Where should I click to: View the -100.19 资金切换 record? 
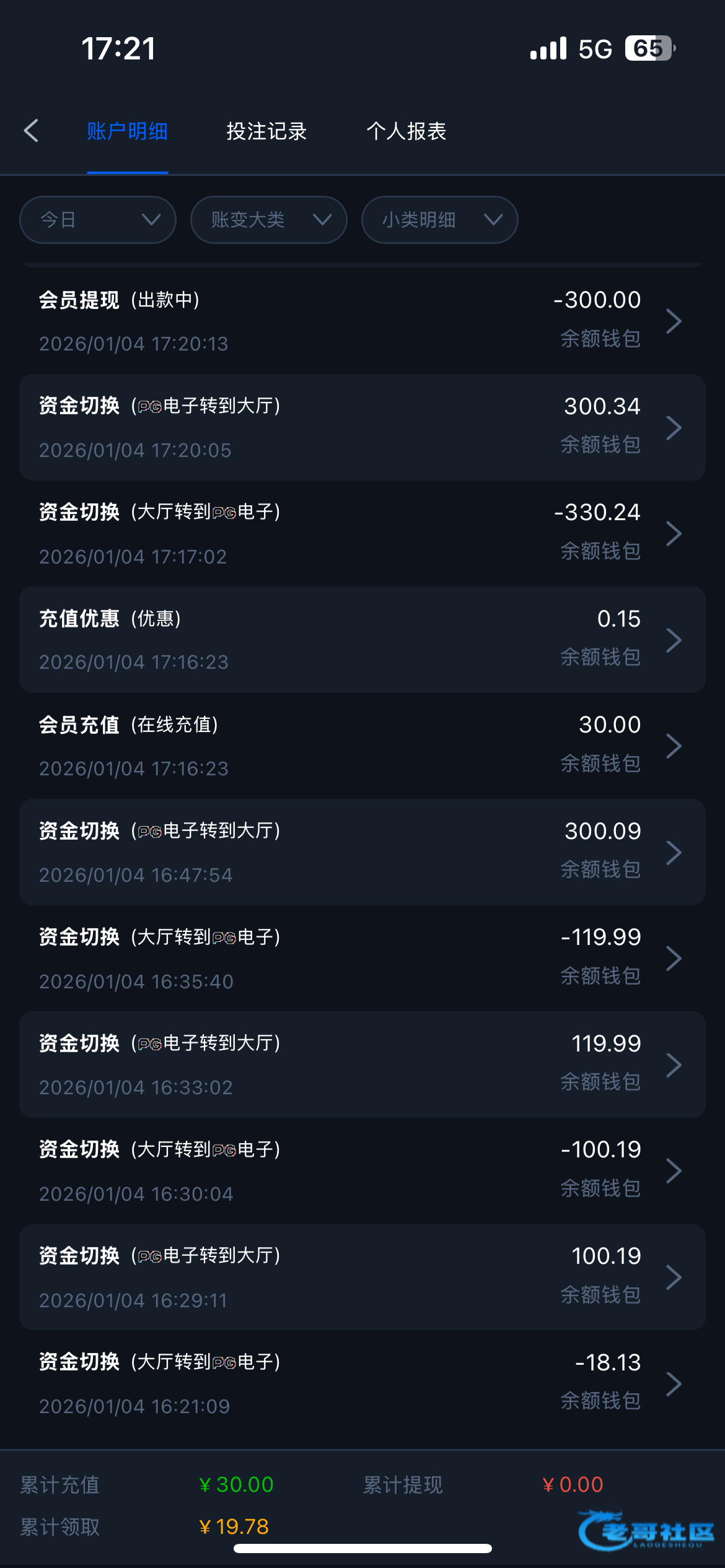362,1170
